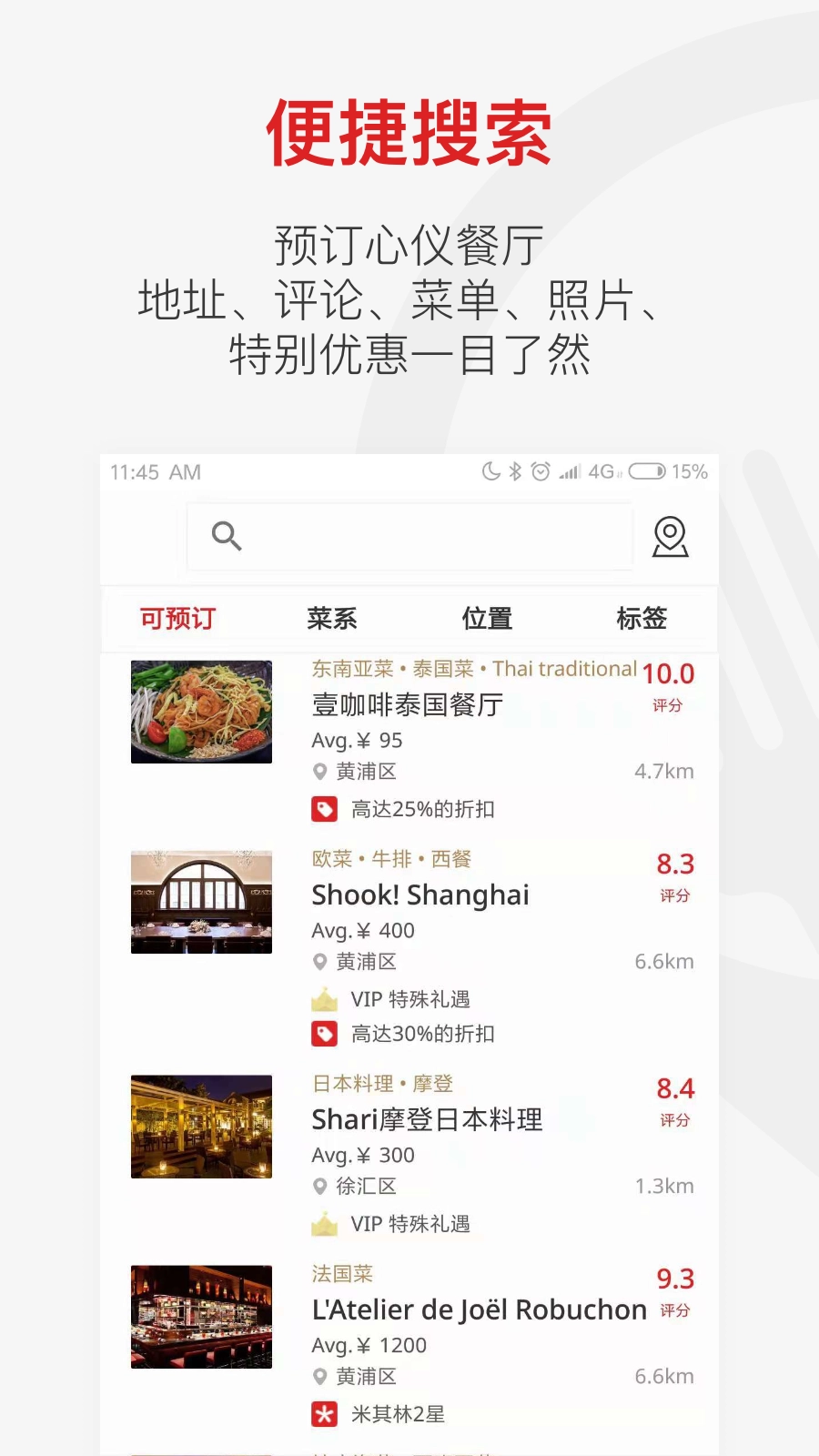Click the location pin icon next to 黄浦区
This screenshot has width=819, height=1456.
point(319,771)
